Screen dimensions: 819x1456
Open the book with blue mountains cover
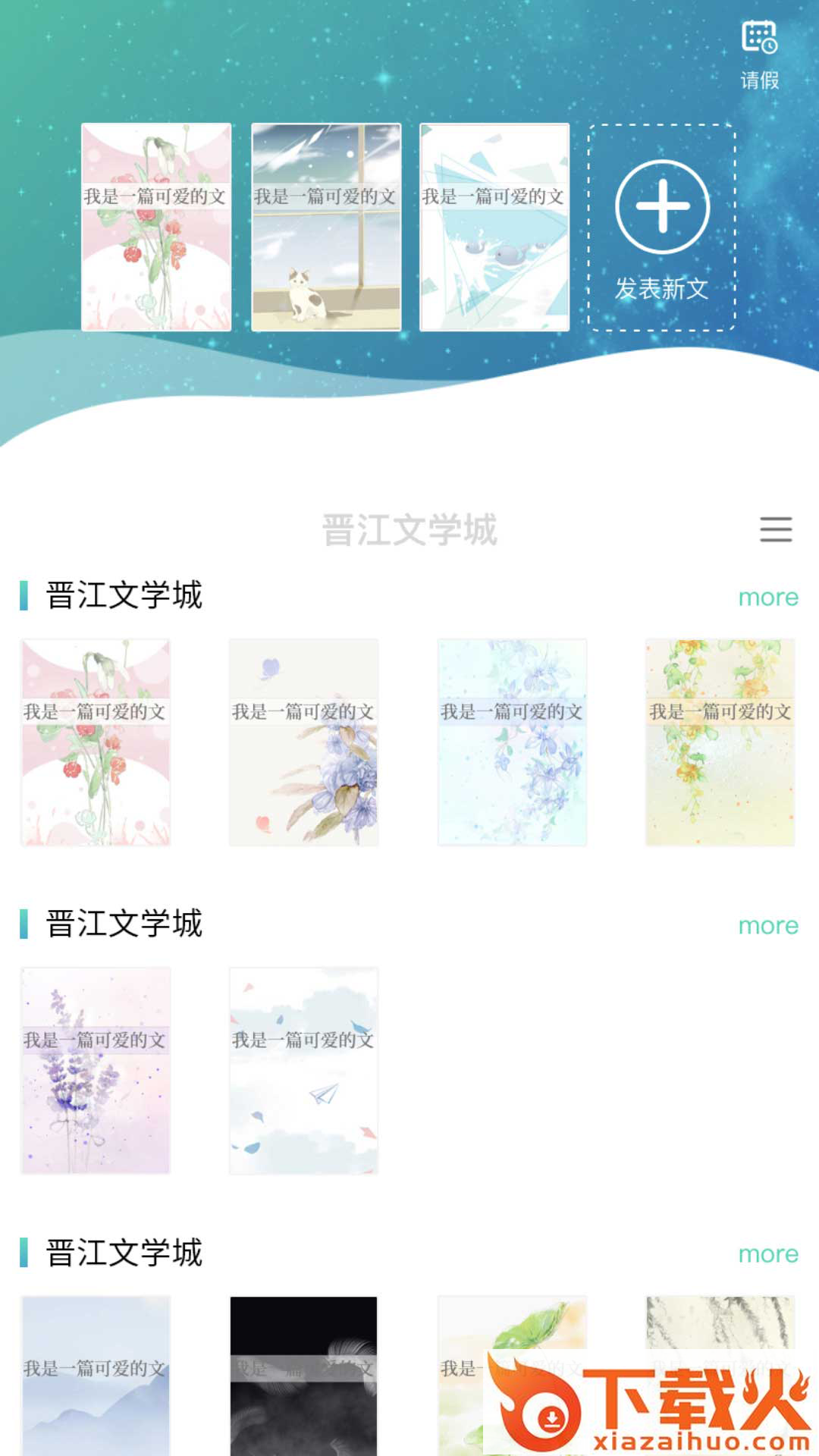pos(96,1376)
